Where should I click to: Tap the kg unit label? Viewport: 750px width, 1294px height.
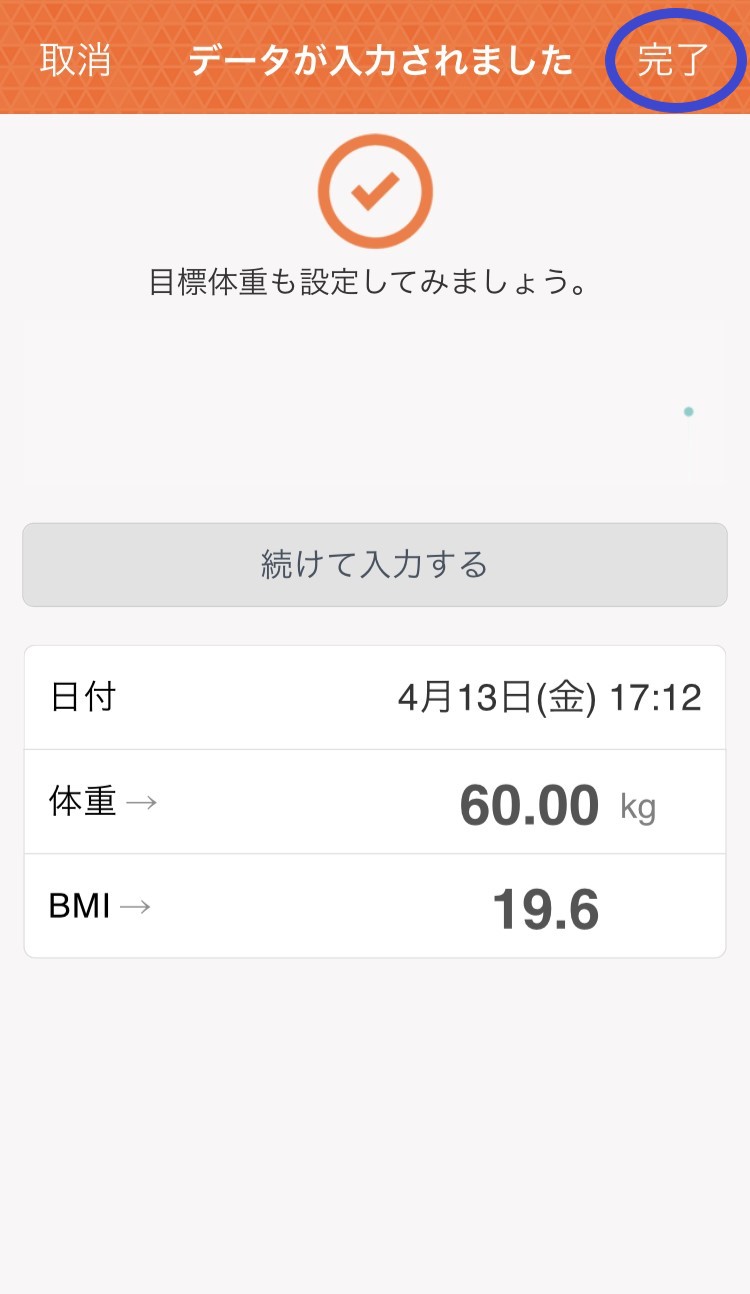pyautogui.click(x=637, y=812)
